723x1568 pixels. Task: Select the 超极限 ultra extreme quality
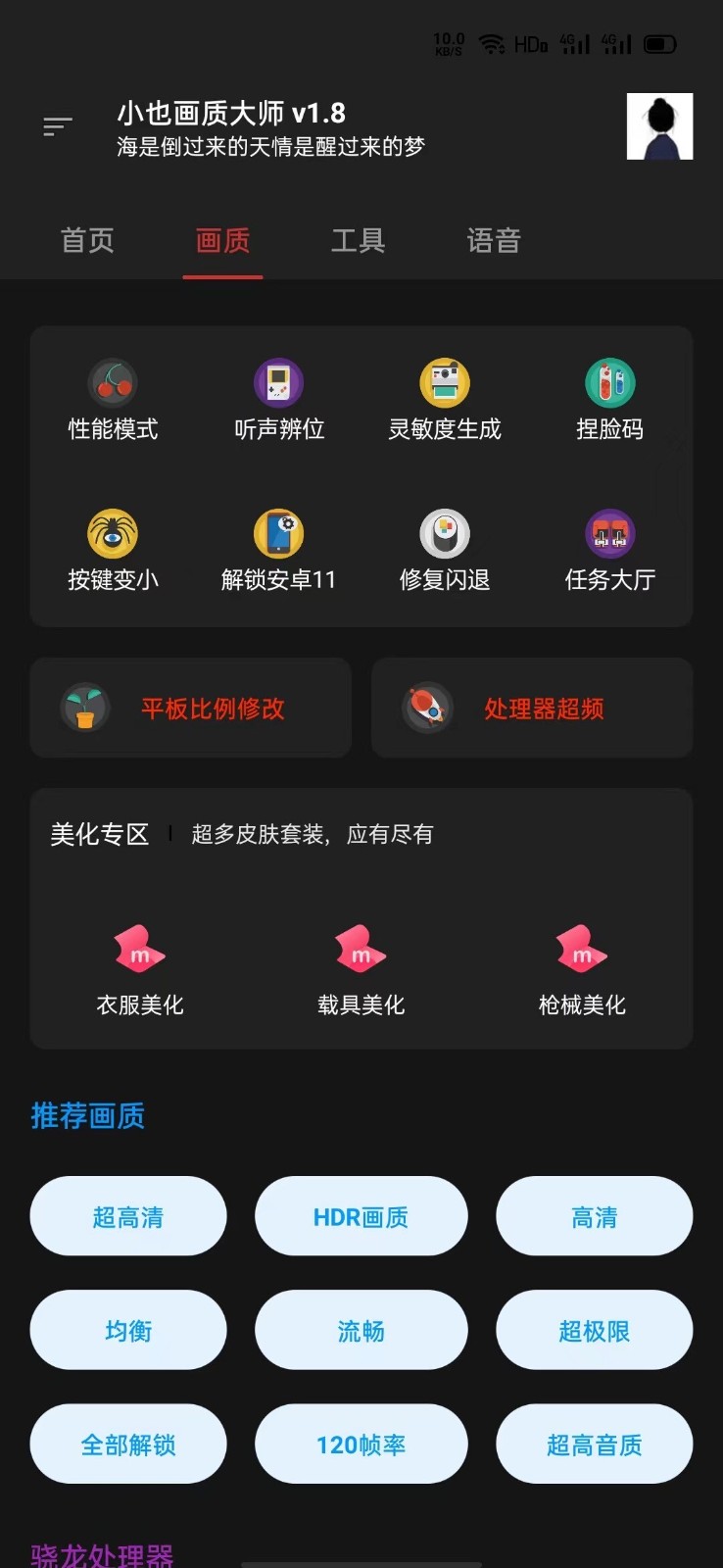click(x=594, y=1330)
